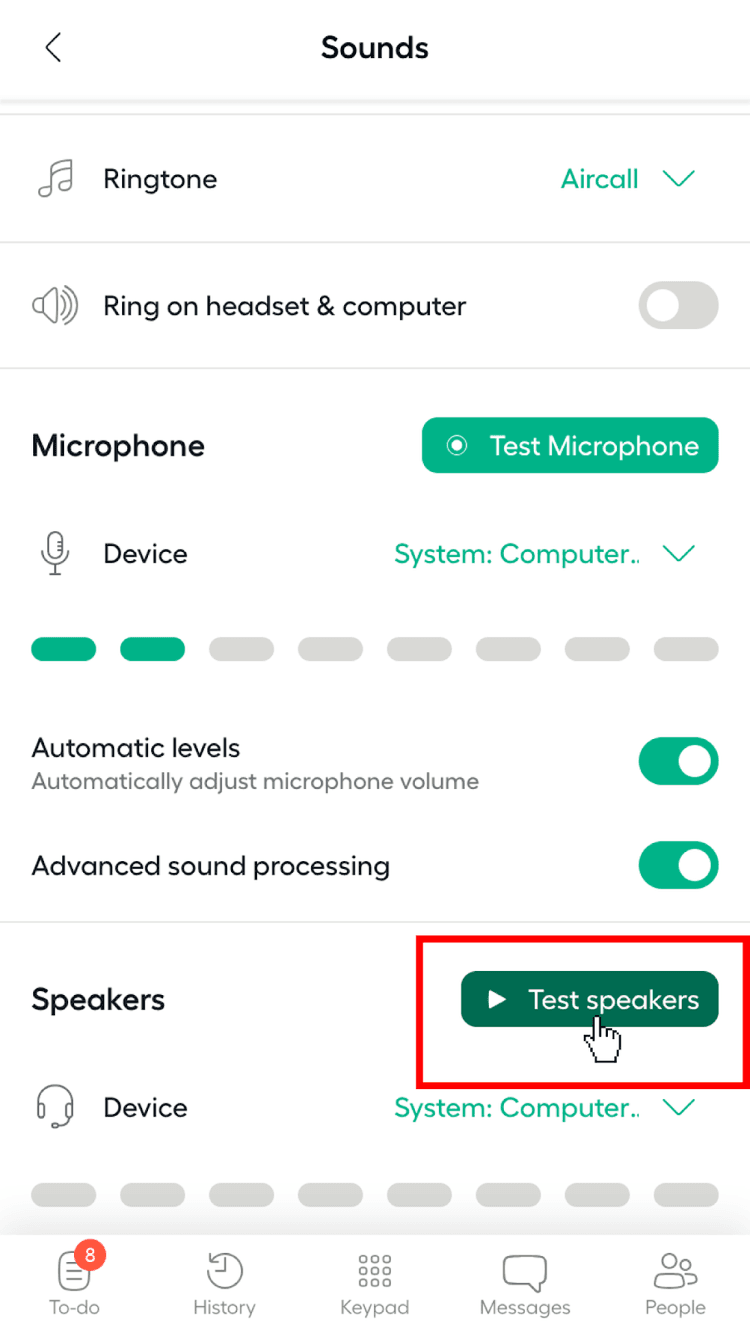Switch to the People tab
Screen dimensions: 750x1330
click(675, 1283)
